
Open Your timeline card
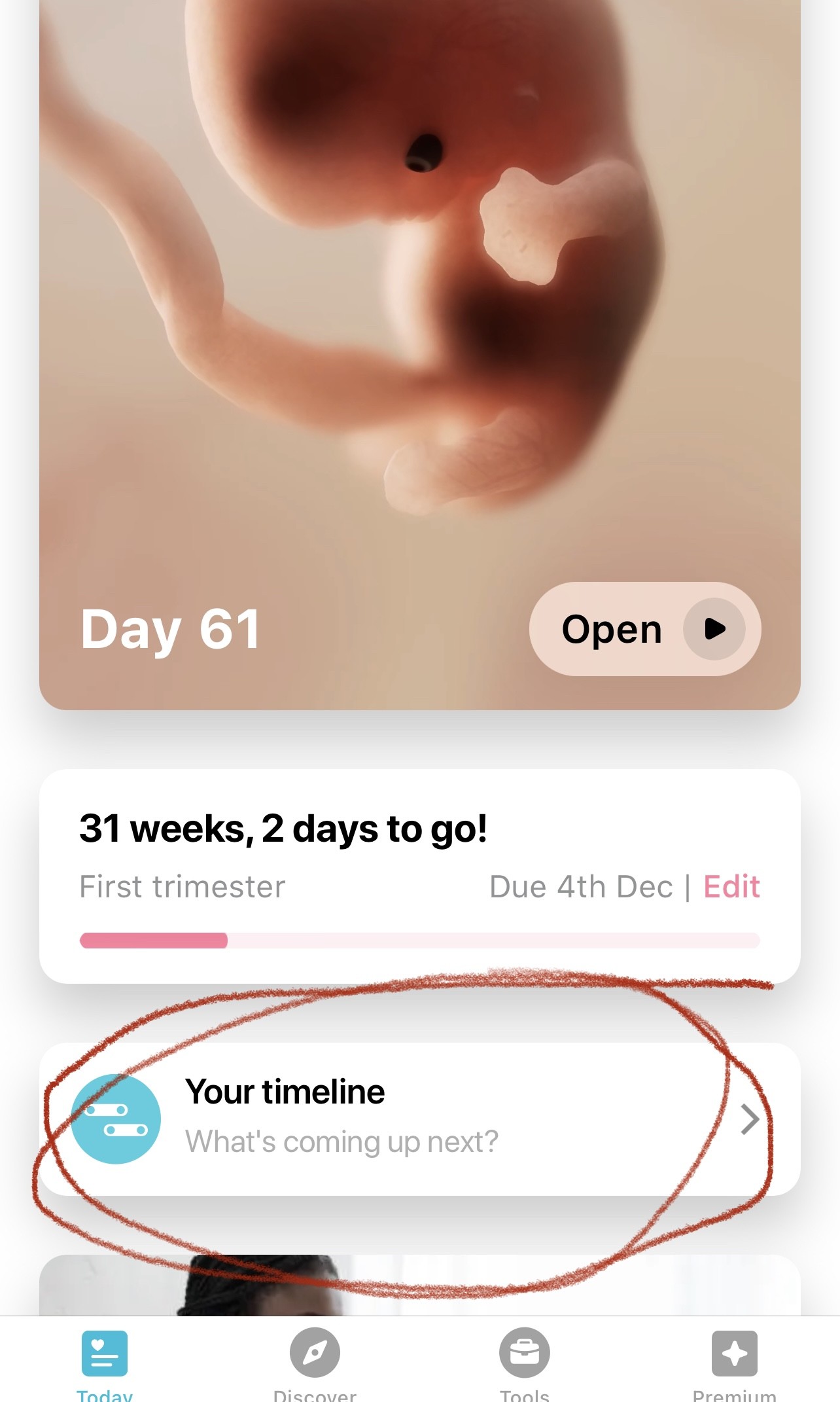coord(419,1119)
